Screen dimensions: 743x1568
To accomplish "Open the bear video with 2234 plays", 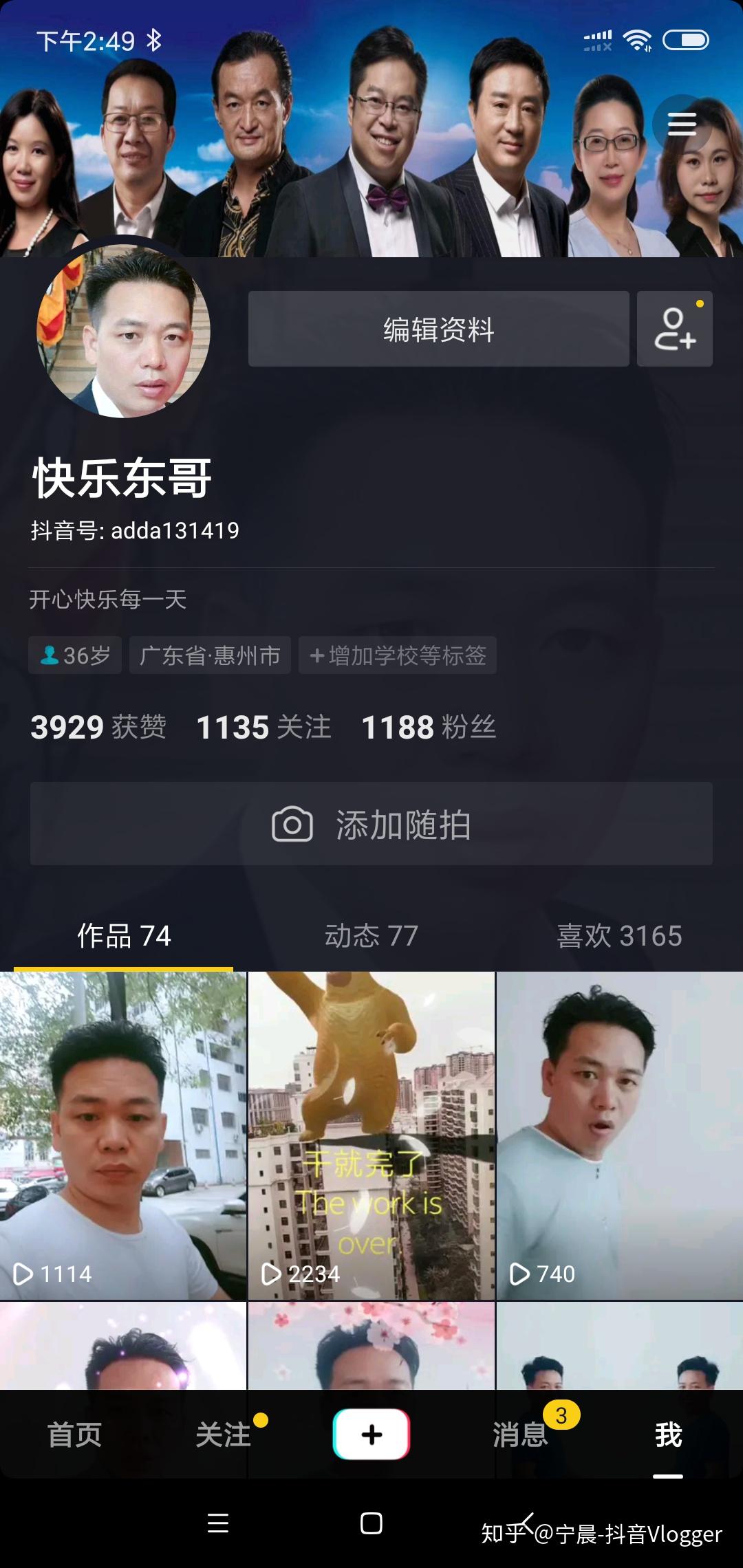I will [x=371, y=1135].
